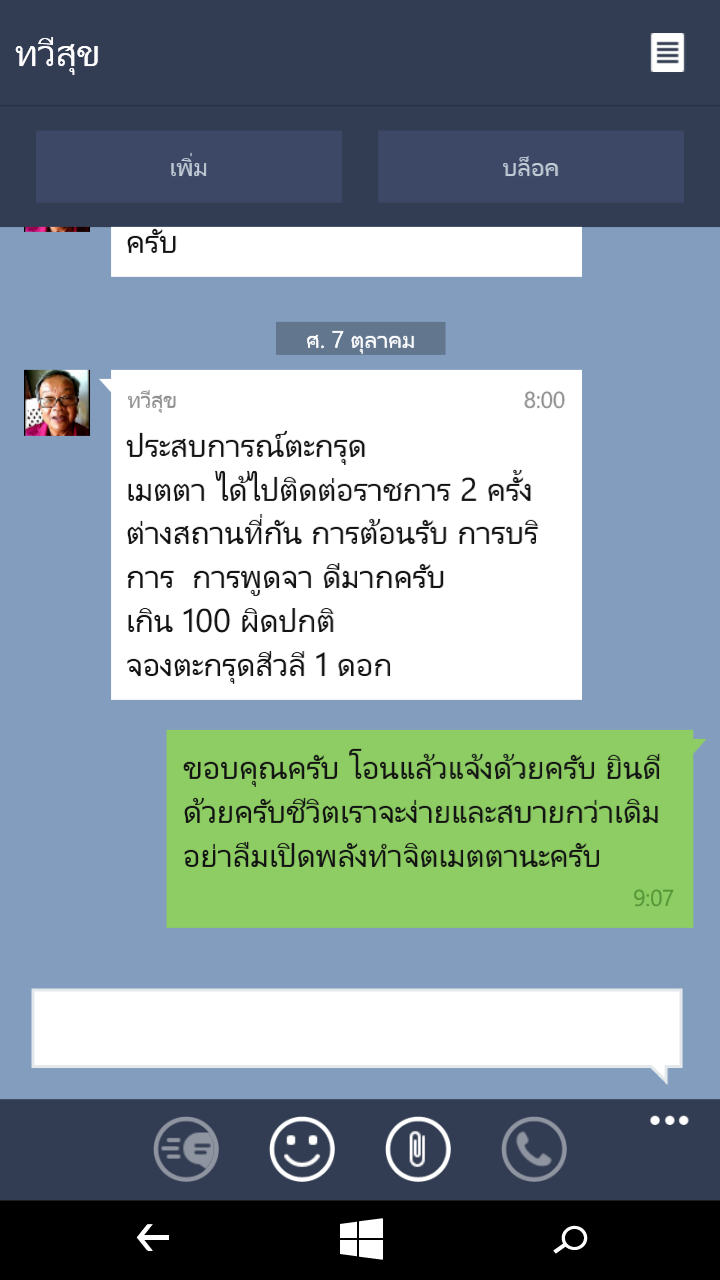Open the Windows Start screen

(361, 1239)
